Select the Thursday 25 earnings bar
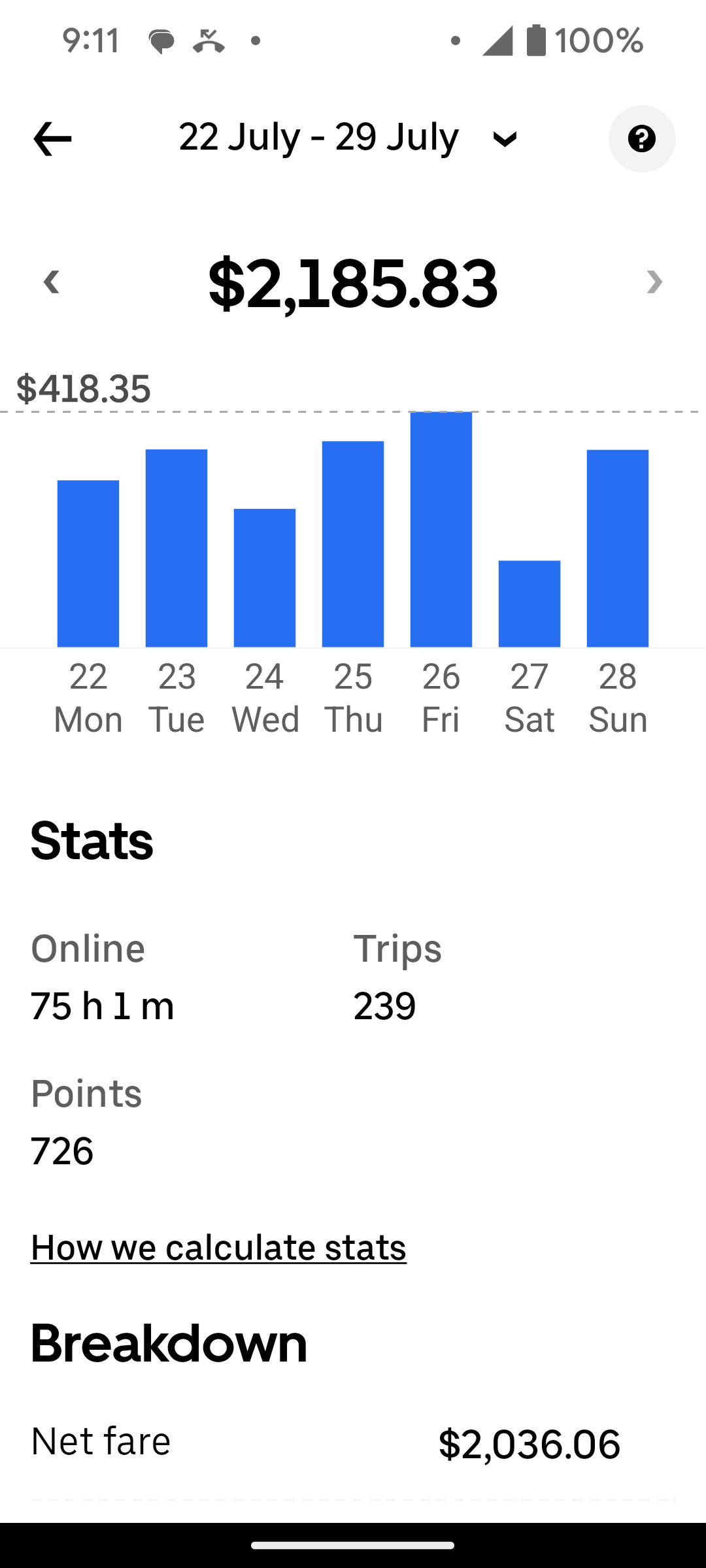 353,544
